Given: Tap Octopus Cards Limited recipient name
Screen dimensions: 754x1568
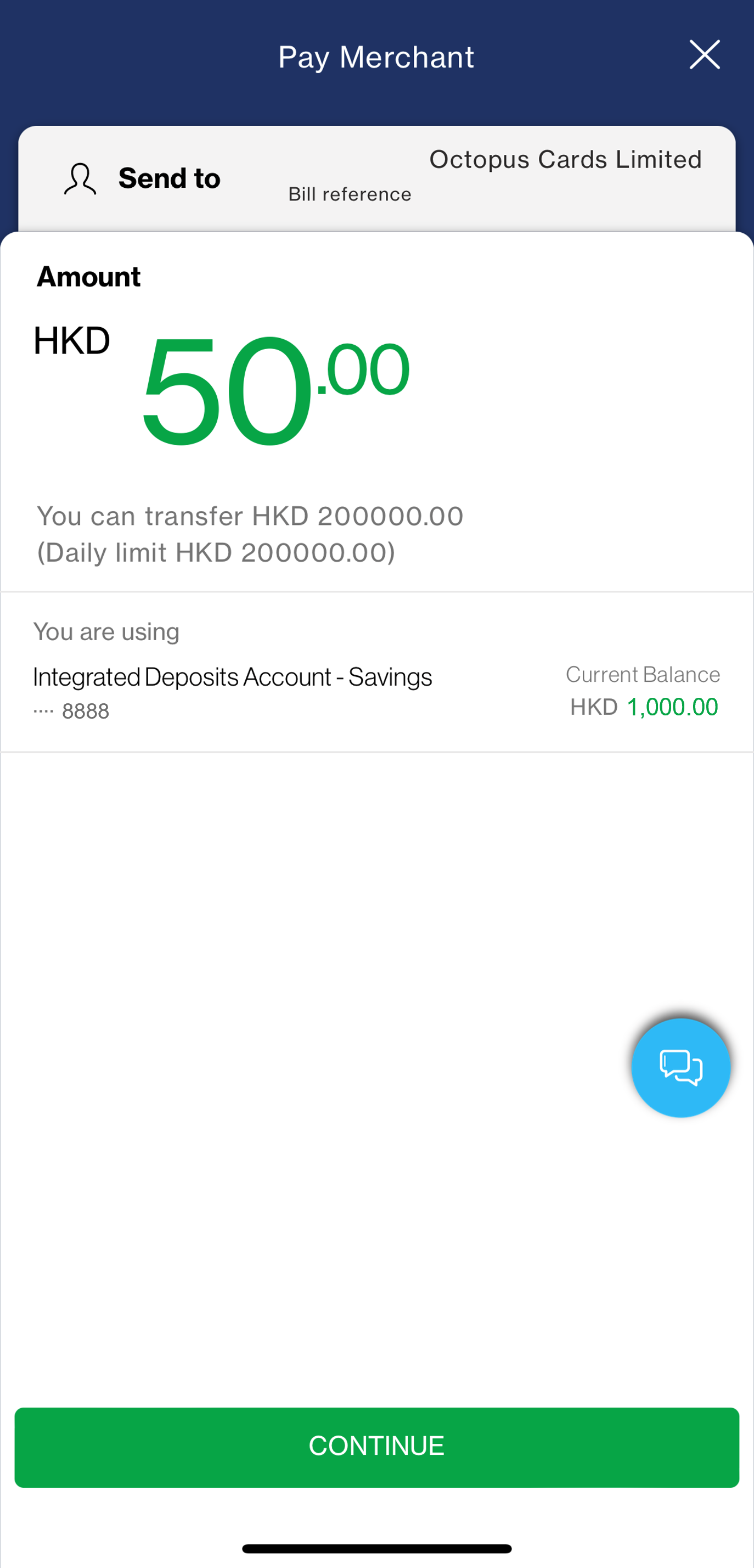Looking at the screenshot, I should tap(565, 159).
